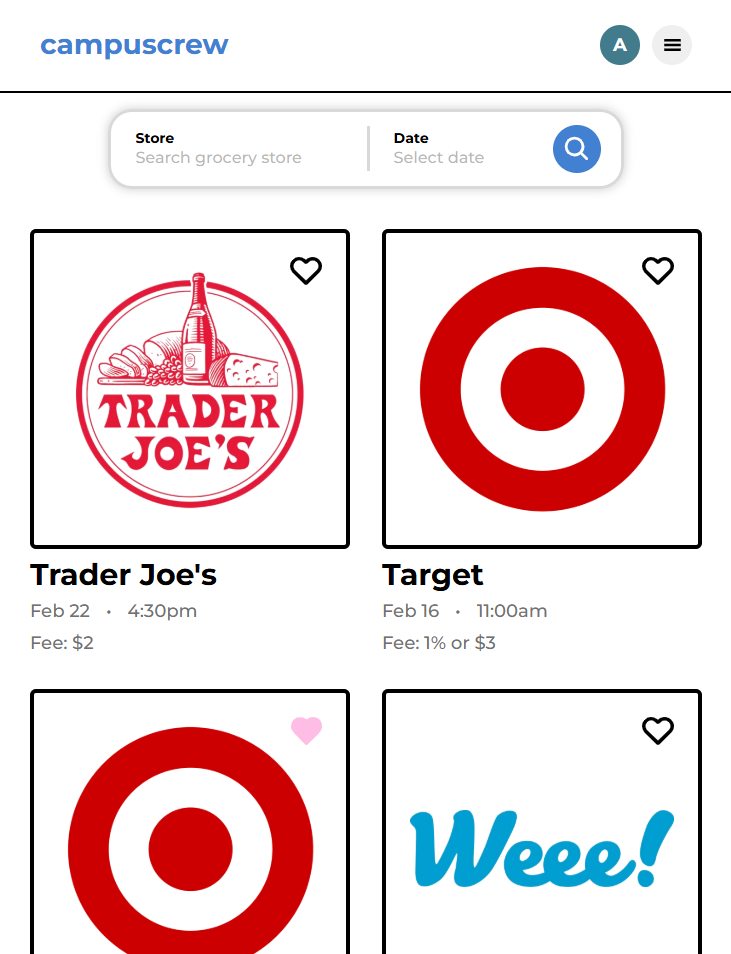Go to campuscrew home logo

pyautogui.click(x=134, y=45)
